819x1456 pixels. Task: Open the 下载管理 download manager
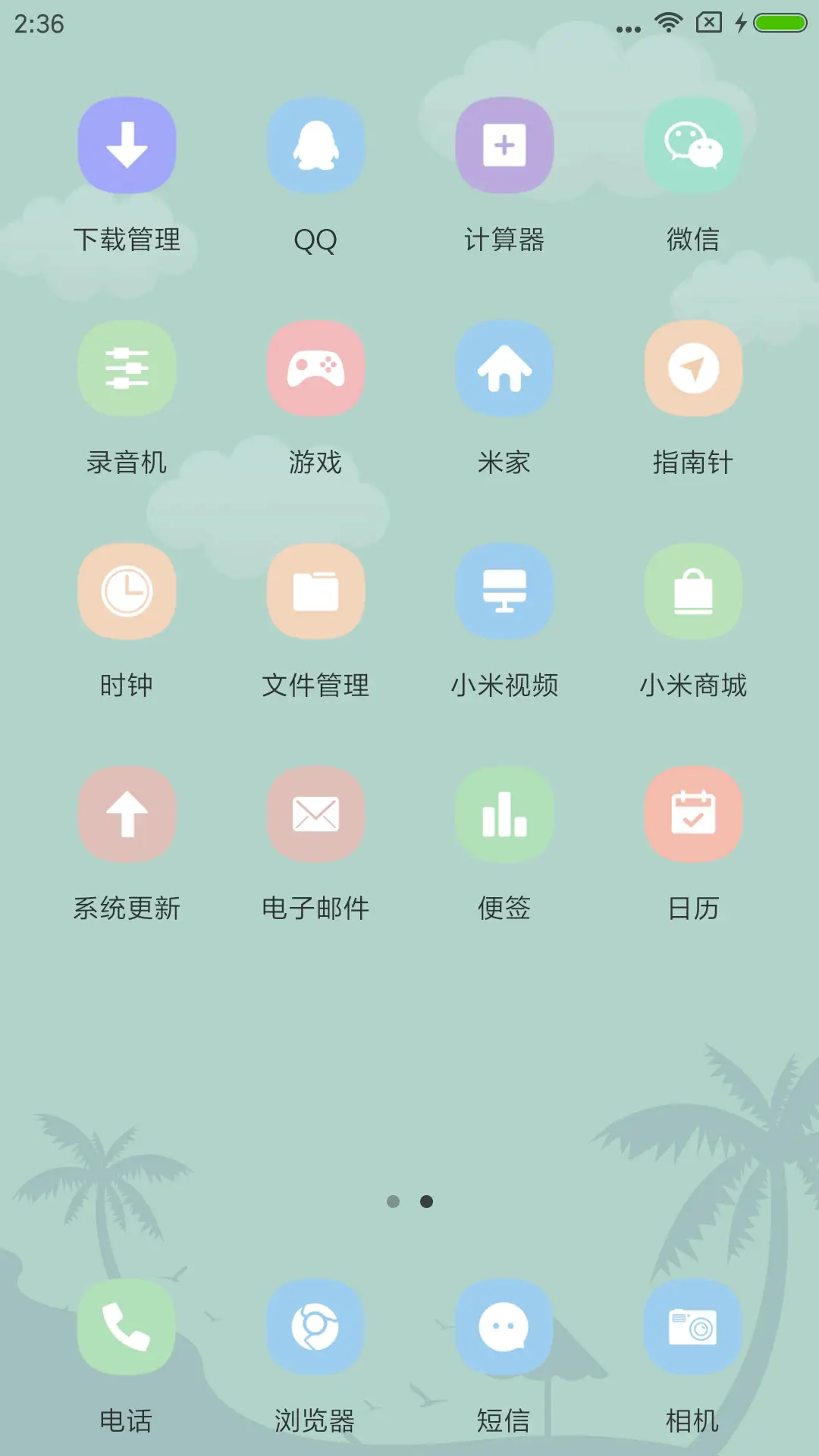point(126,145)
